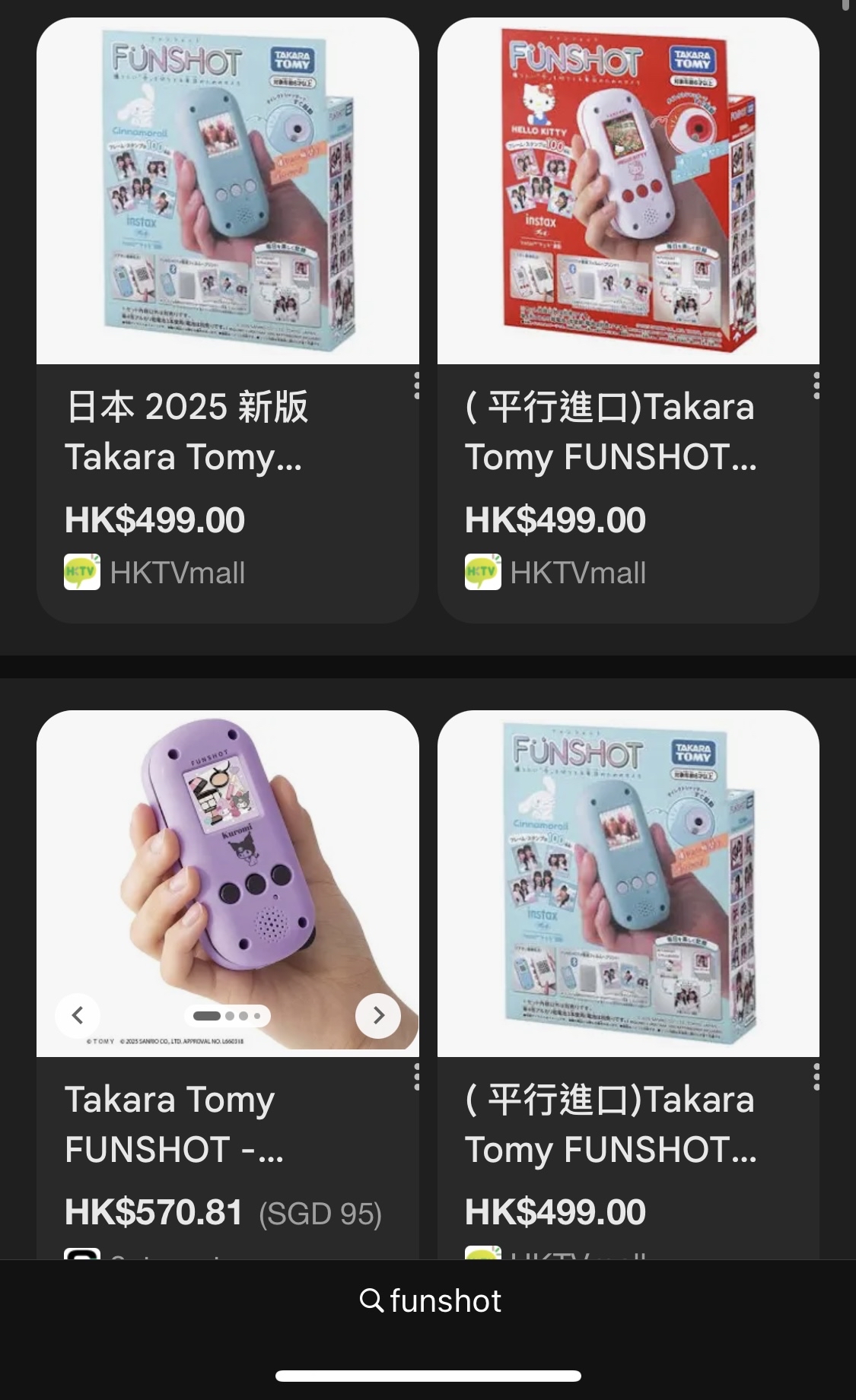Open more options for 日本 2025 新版 listing
Viewport: 856px width, 1400px height.
pos(416,386)
